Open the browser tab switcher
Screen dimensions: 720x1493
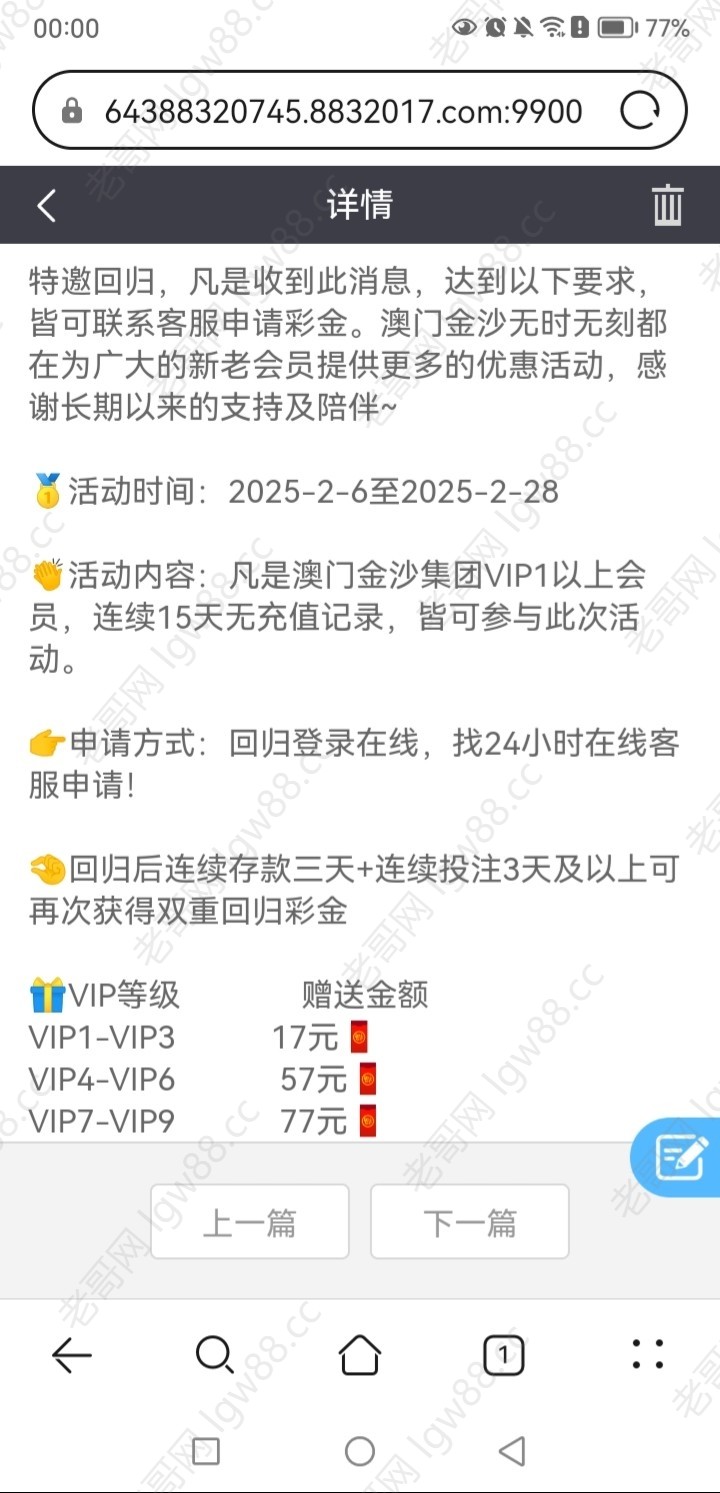point(503,1356)
